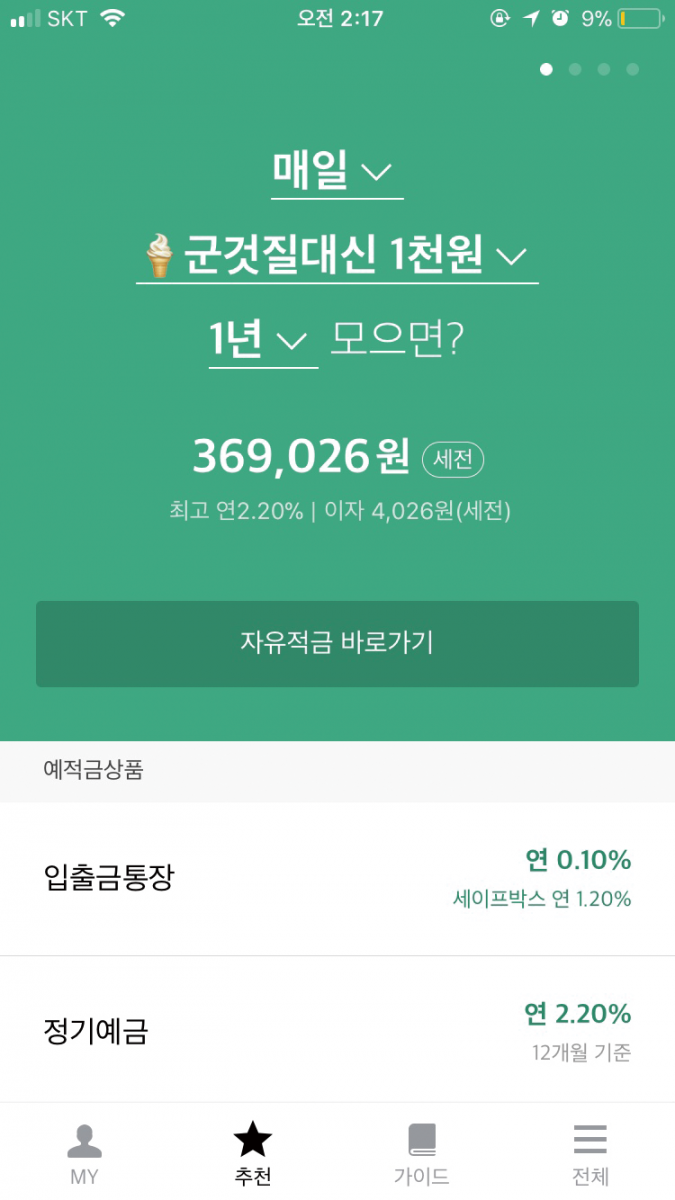The image size is (675, 1200).
Task: Select the 추천 tab
Action: pos(253,1153)
